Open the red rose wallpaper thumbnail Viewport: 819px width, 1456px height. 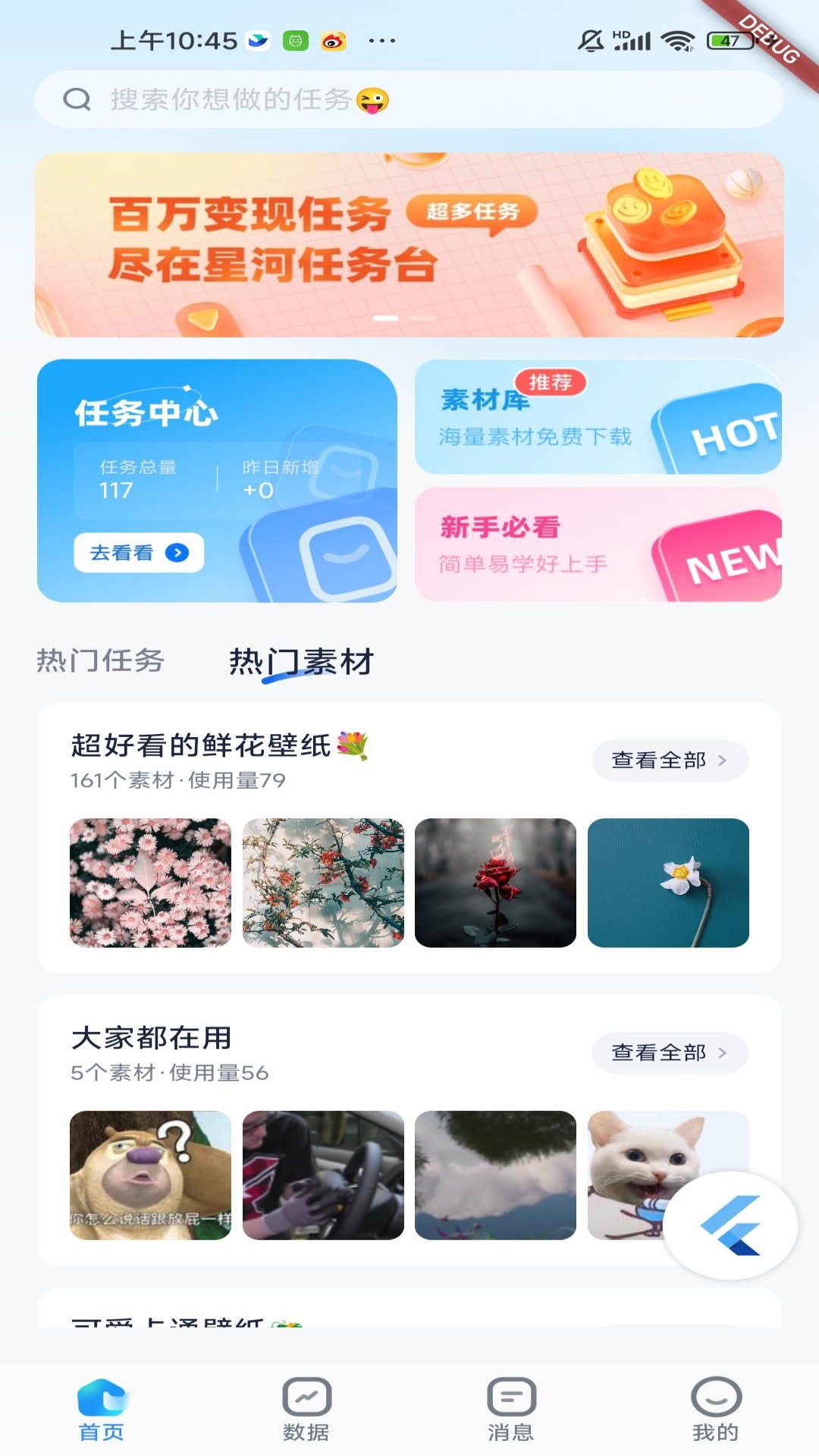tap(496, 882)
